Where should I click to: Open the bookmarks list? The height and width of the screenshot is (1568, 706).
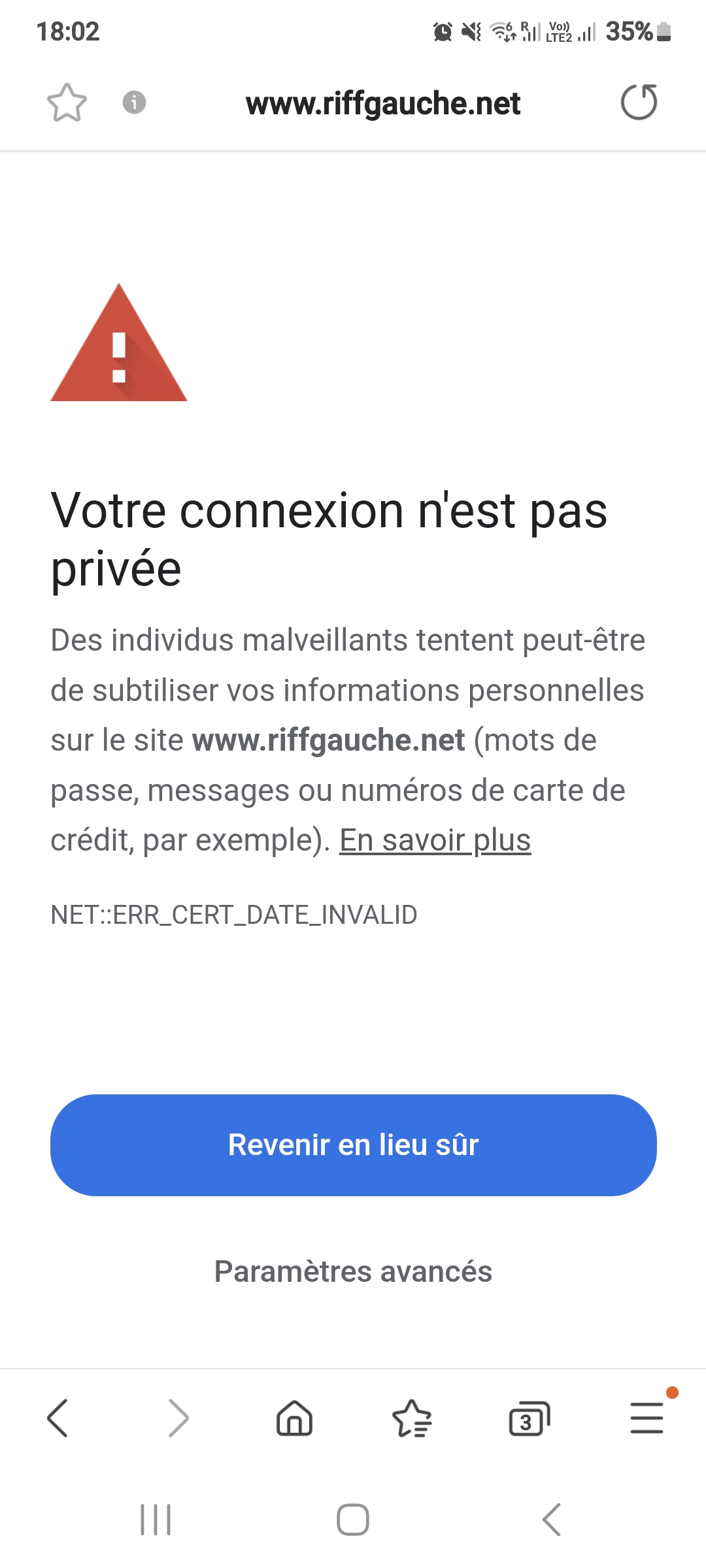(412, 1418)
